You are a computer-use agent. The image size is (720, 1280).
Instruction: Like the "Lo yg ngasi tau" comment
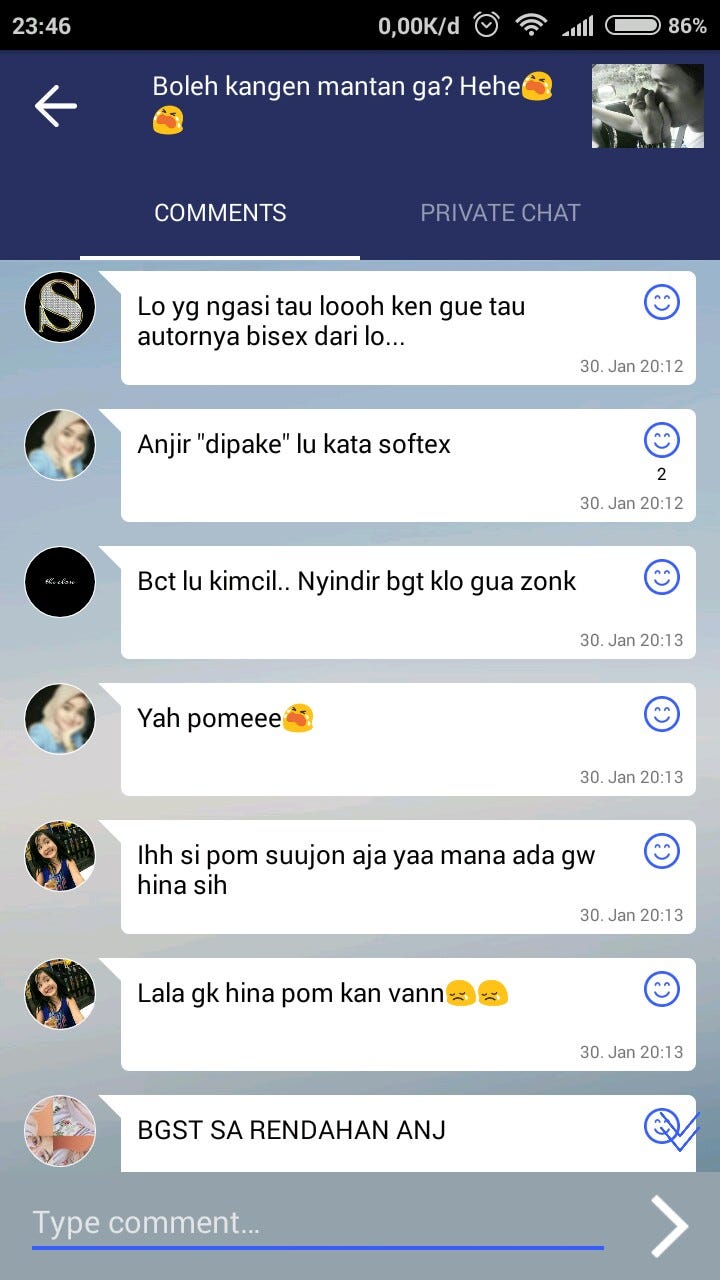click(x=661, y=302)
